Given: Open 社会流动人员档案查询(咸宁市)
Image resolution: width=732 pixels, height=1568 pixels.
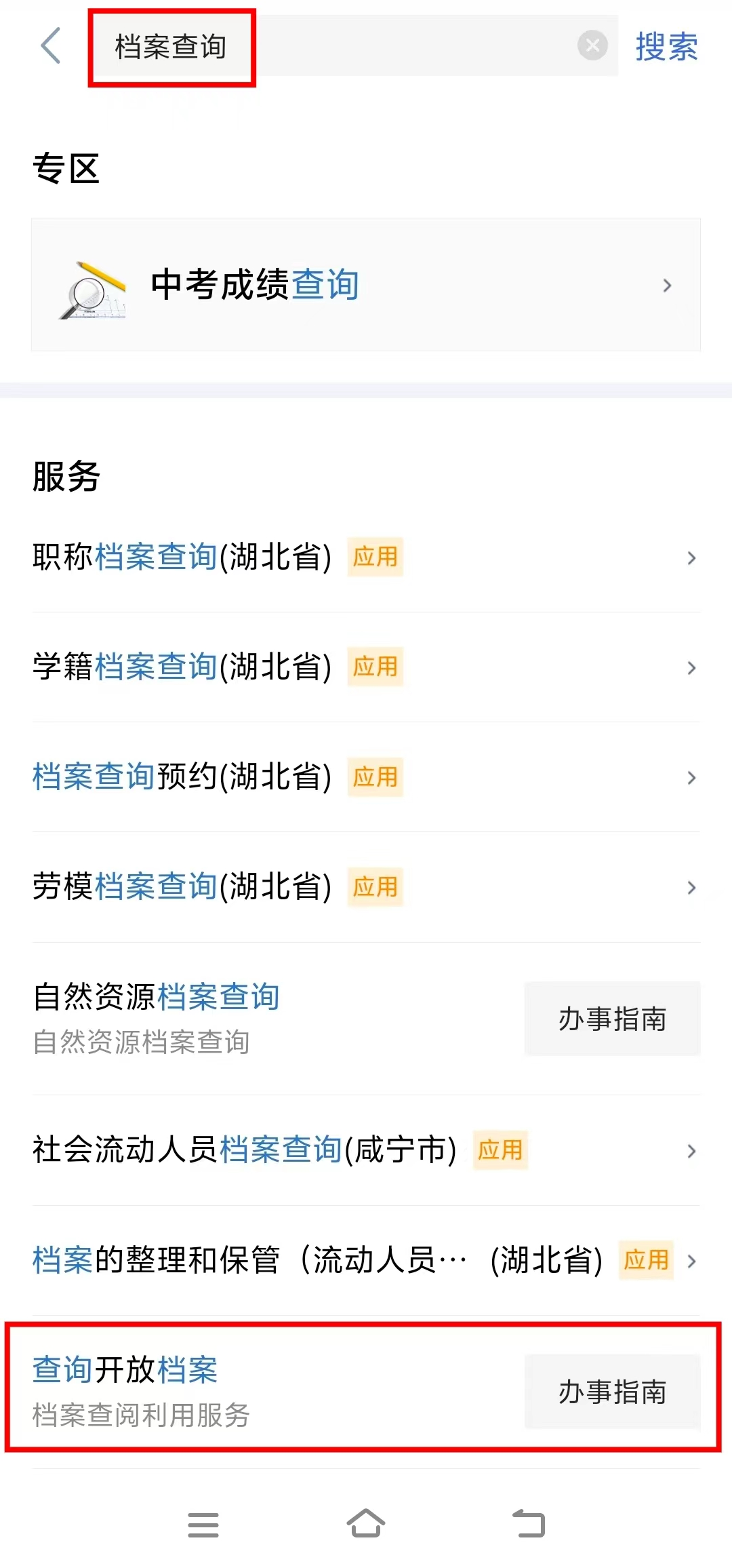Looking at the screenshot, I should pos(366,1150).
